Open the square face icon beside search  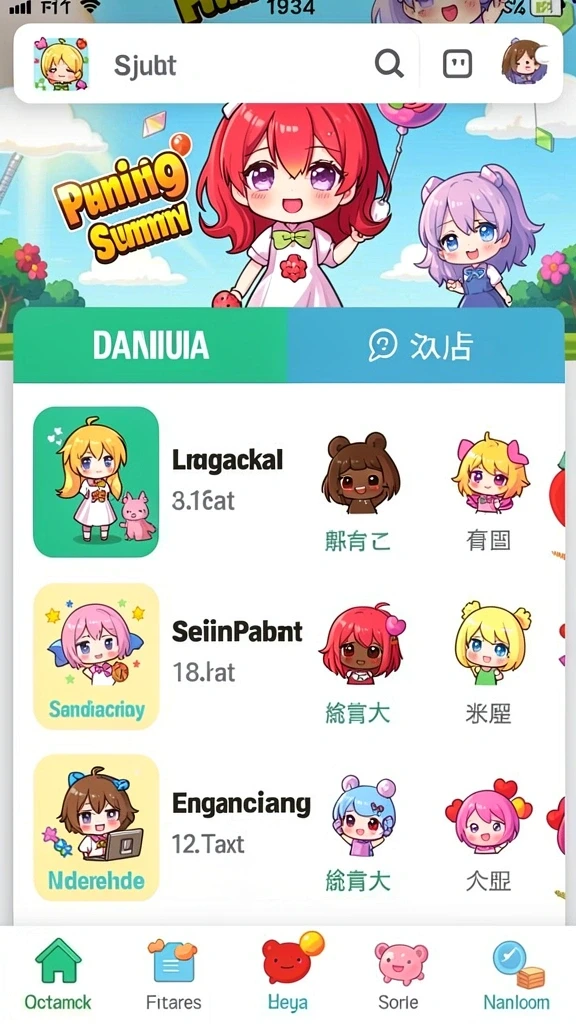coord(457,65)
